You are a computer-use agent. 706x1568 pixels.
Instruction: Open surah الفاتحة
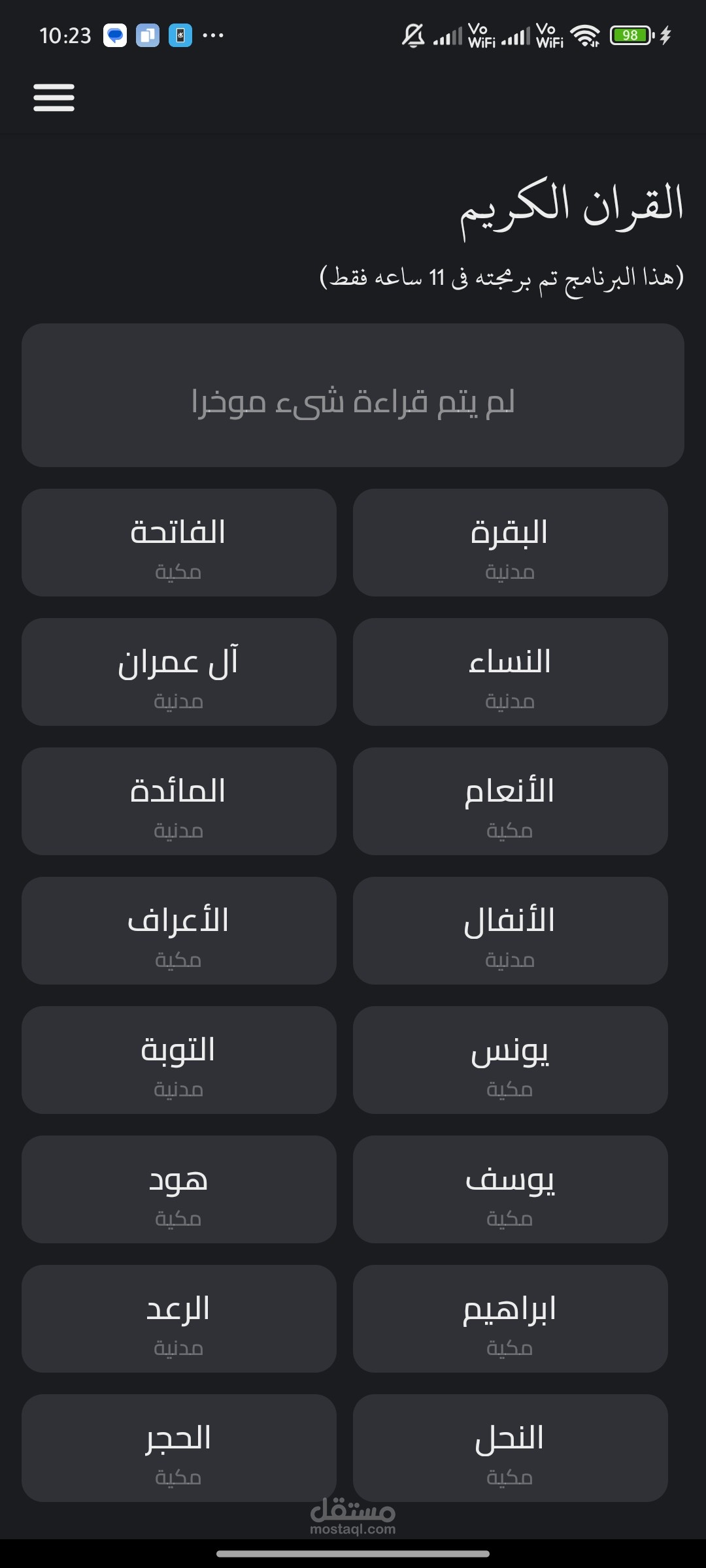pyautogui.click(x=179, y=542)
